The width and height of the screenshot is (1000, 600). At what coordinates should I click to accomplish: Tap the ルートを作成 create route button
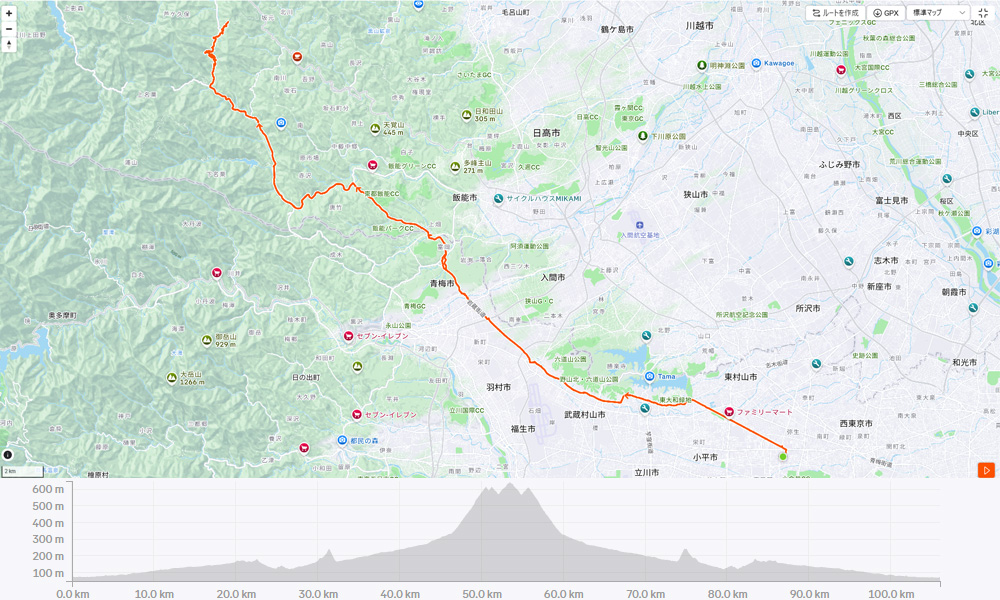click(x=837, y=13)
